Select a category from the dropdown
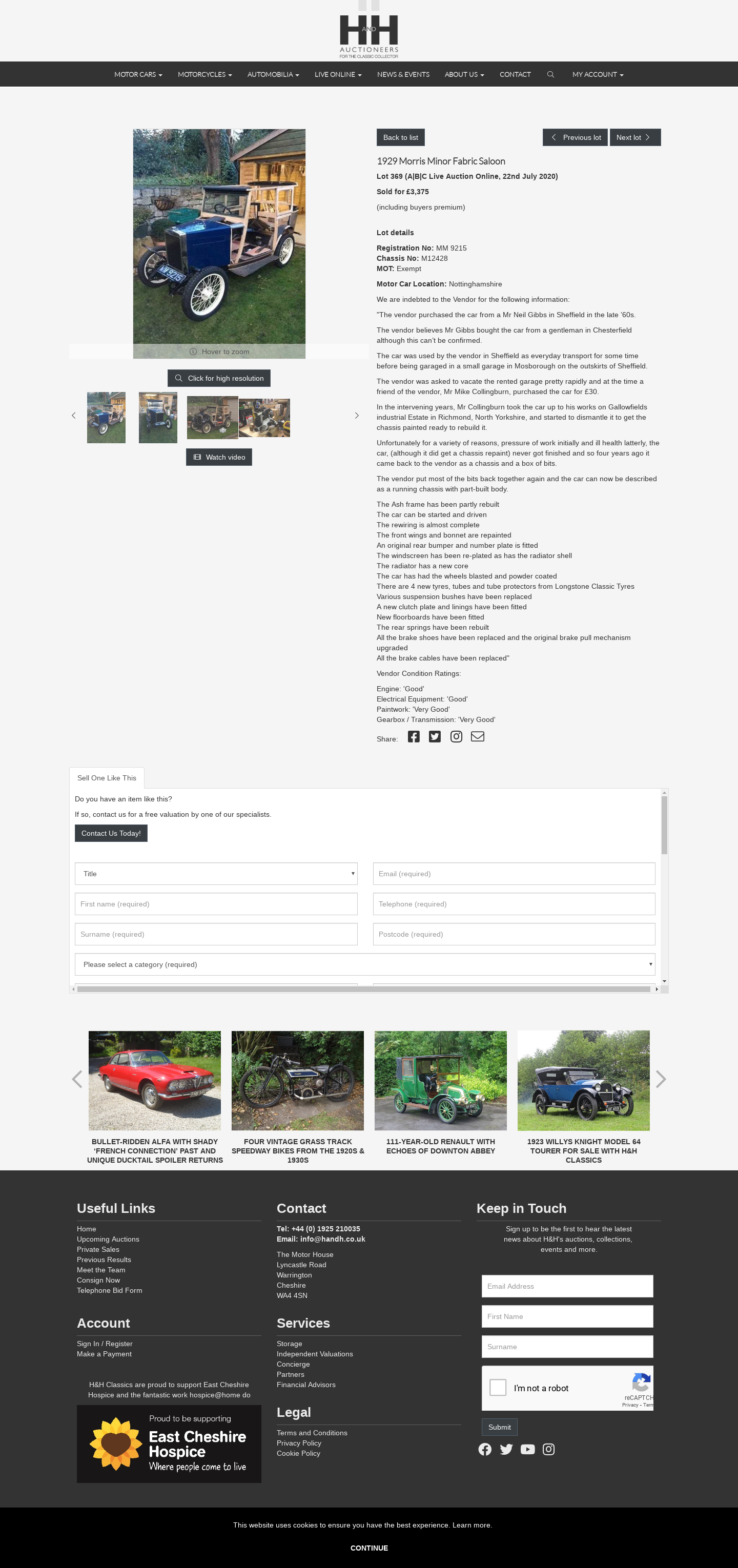738x1568 pixels. pyautogui.click(x=365, y=964)
